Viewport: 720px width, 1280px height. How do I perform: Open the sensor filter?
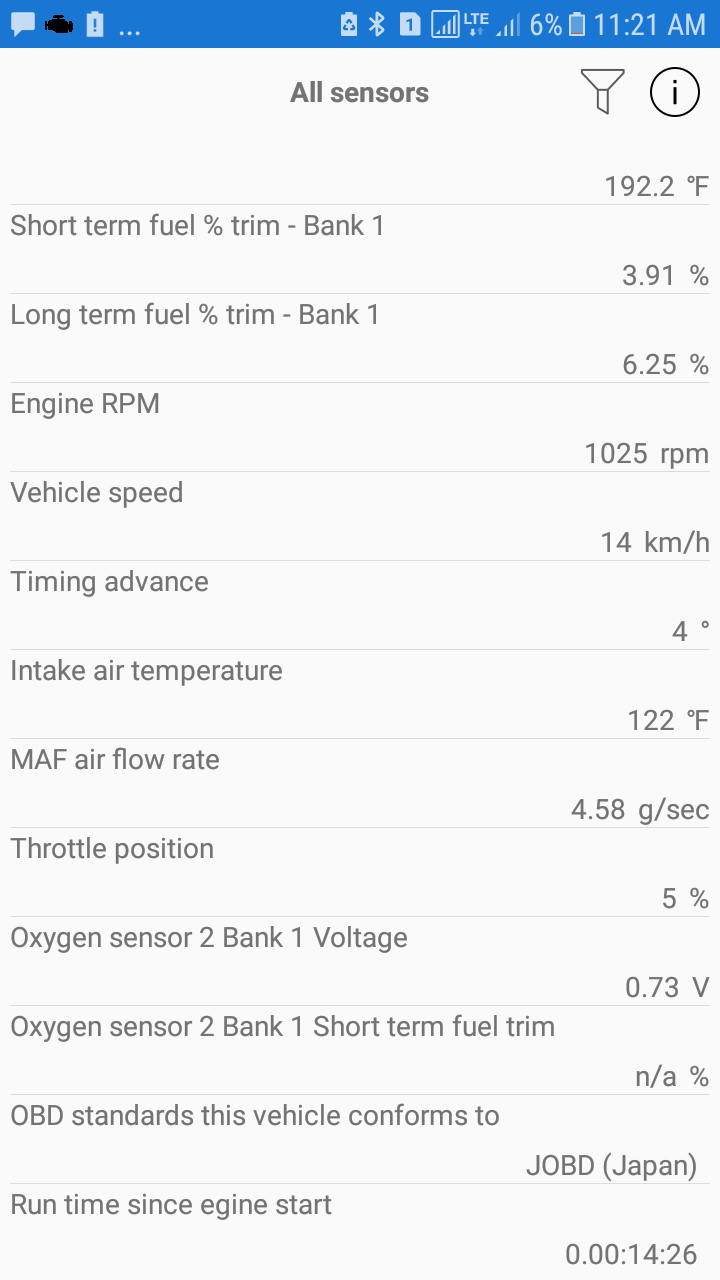(x=602, y=92)
